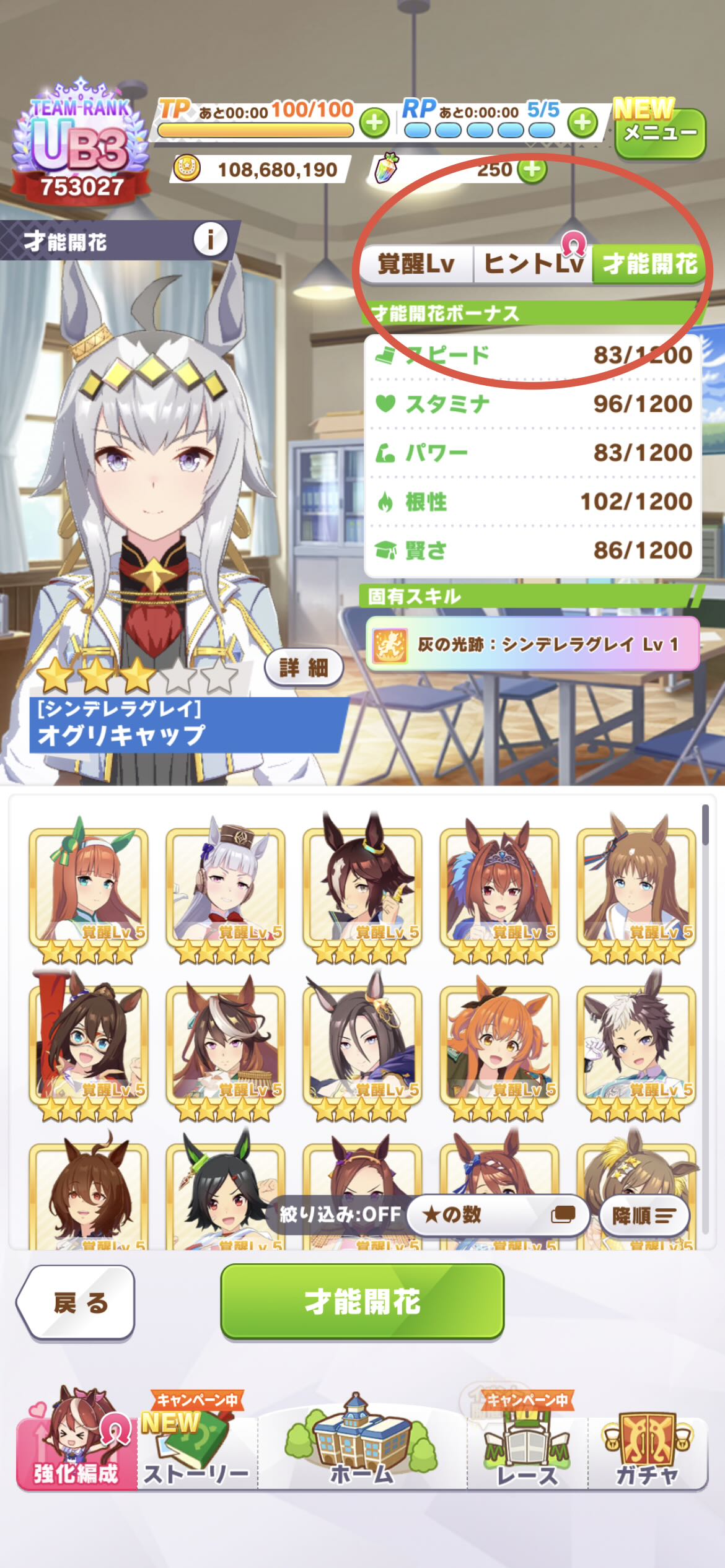Open the メニュー menu button
The image size is (725, 1568).
[x=659, y=133]
